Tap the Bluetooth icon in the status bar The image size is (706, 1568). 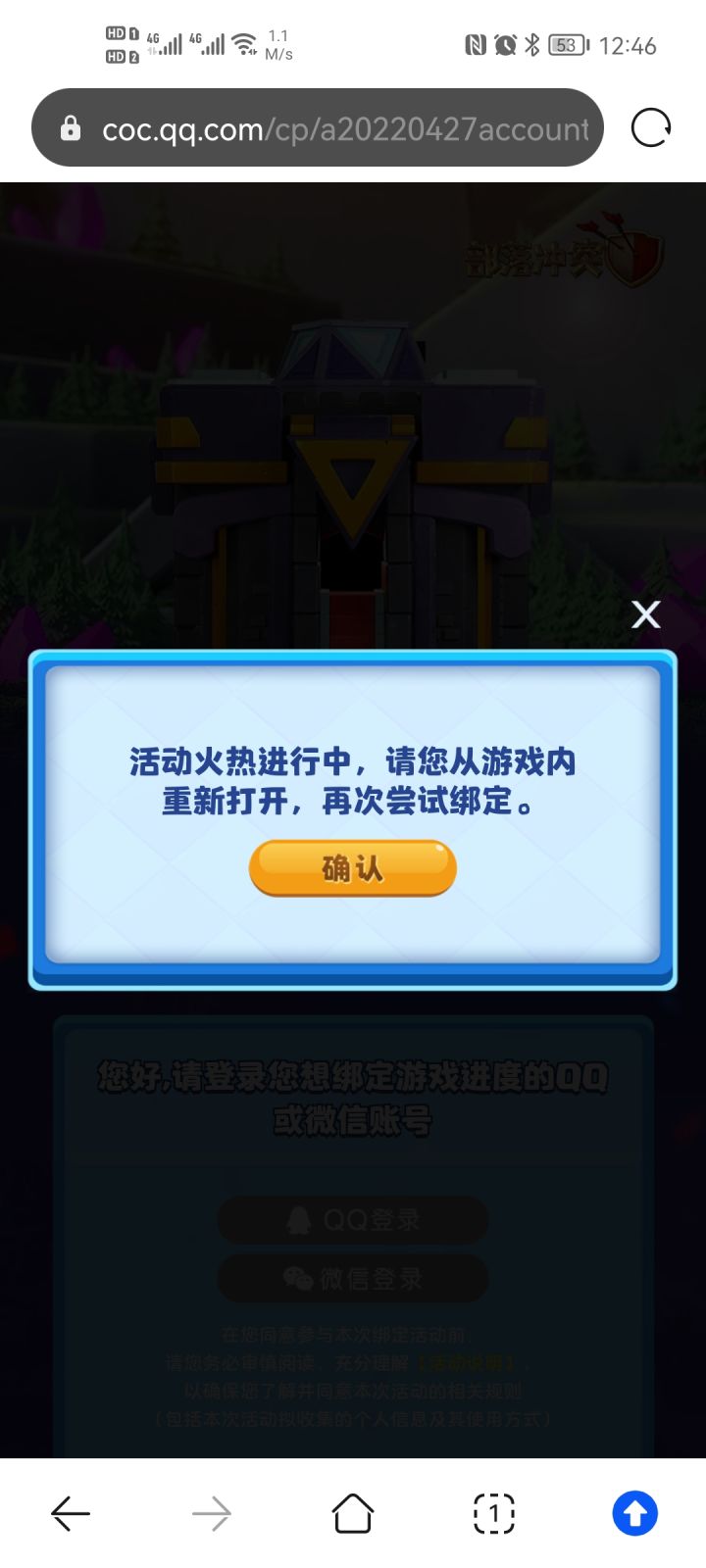click(x=533, y=43)
